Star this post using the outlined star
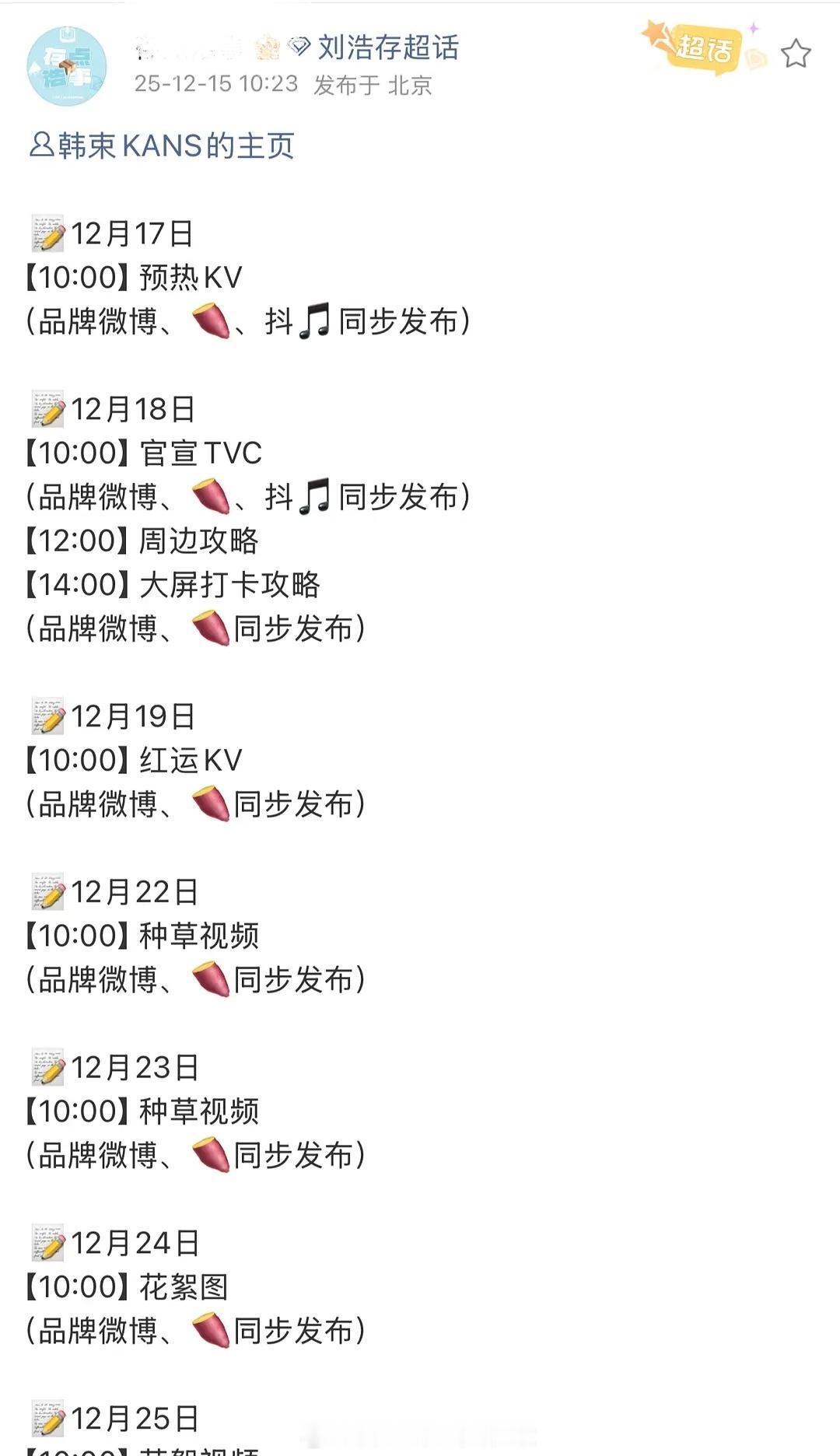Viewport: 840px width, 1456px height. point(795,51)
